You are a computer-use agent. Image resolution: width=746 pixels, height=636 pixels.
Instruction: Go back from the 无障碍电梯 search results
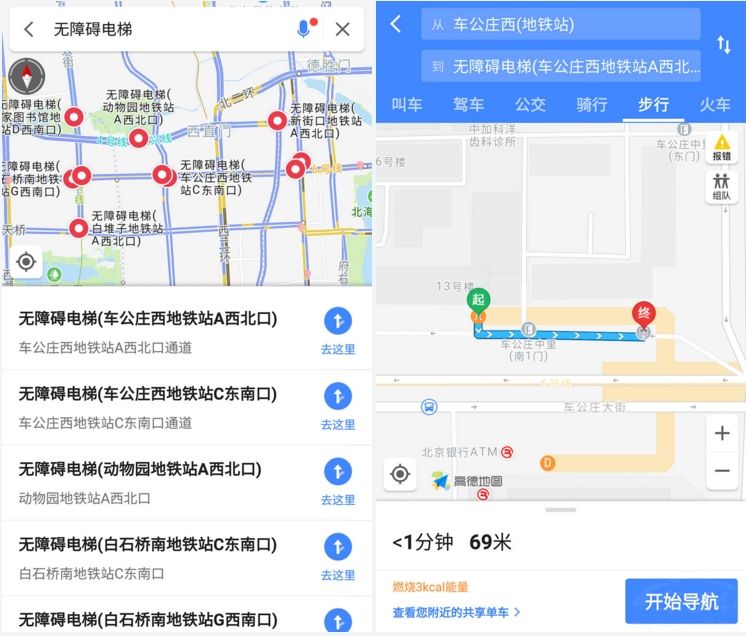(x=29, y=29)
